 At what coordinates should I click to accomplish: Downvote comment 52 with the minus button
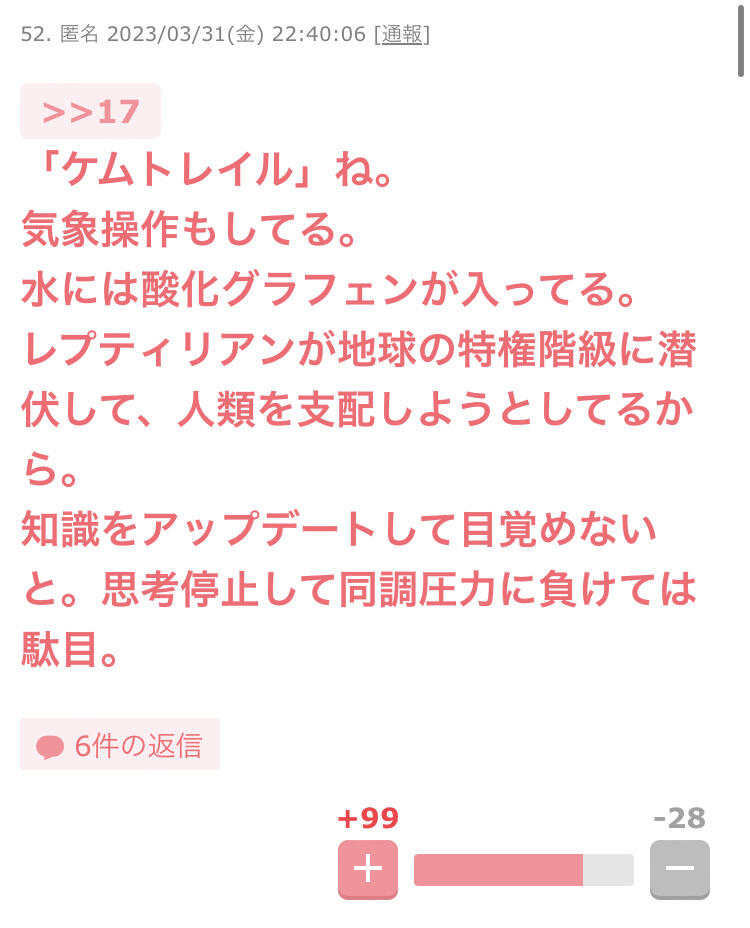coord(680,869)
